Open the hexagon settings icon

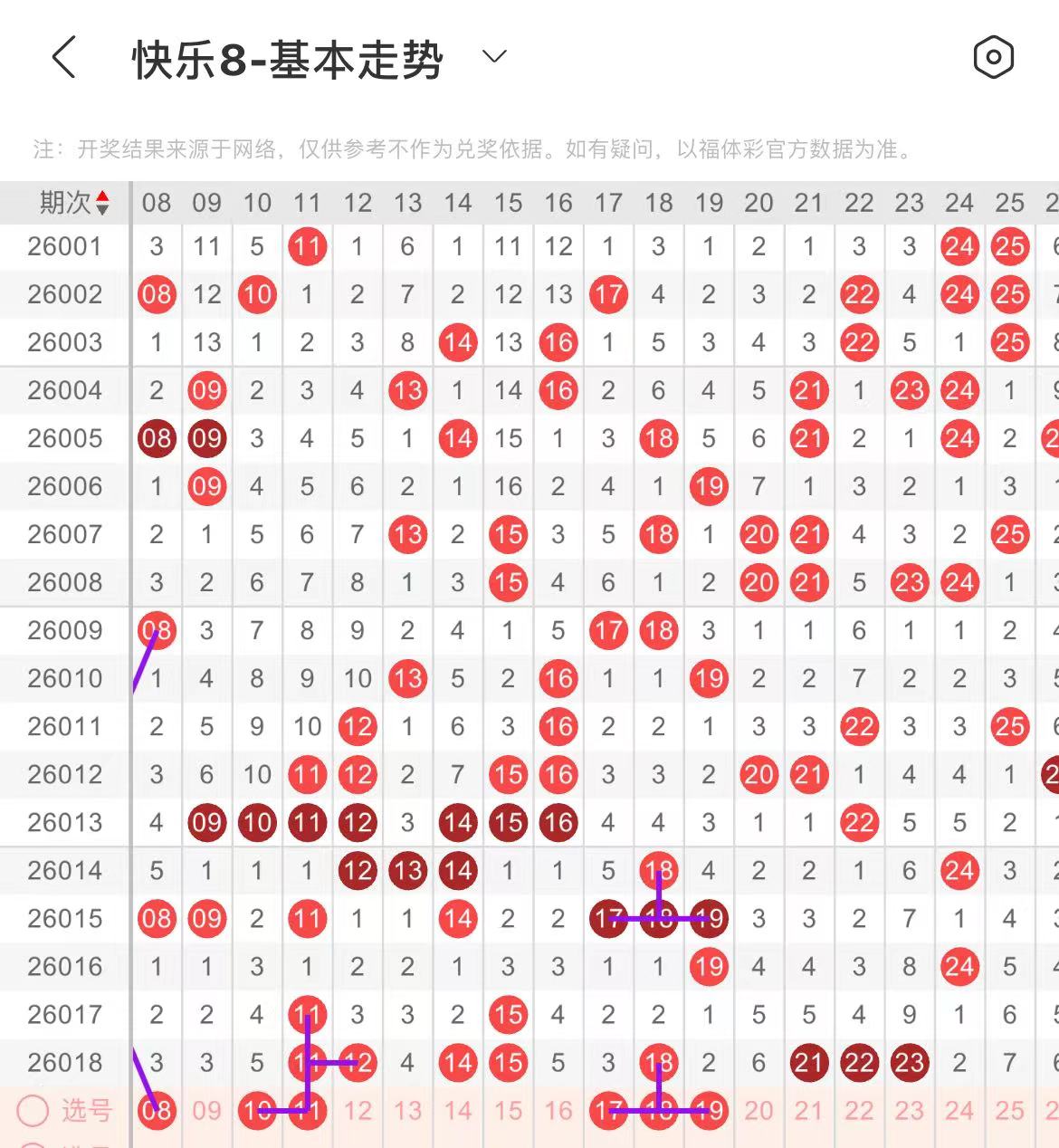point(993,58)
